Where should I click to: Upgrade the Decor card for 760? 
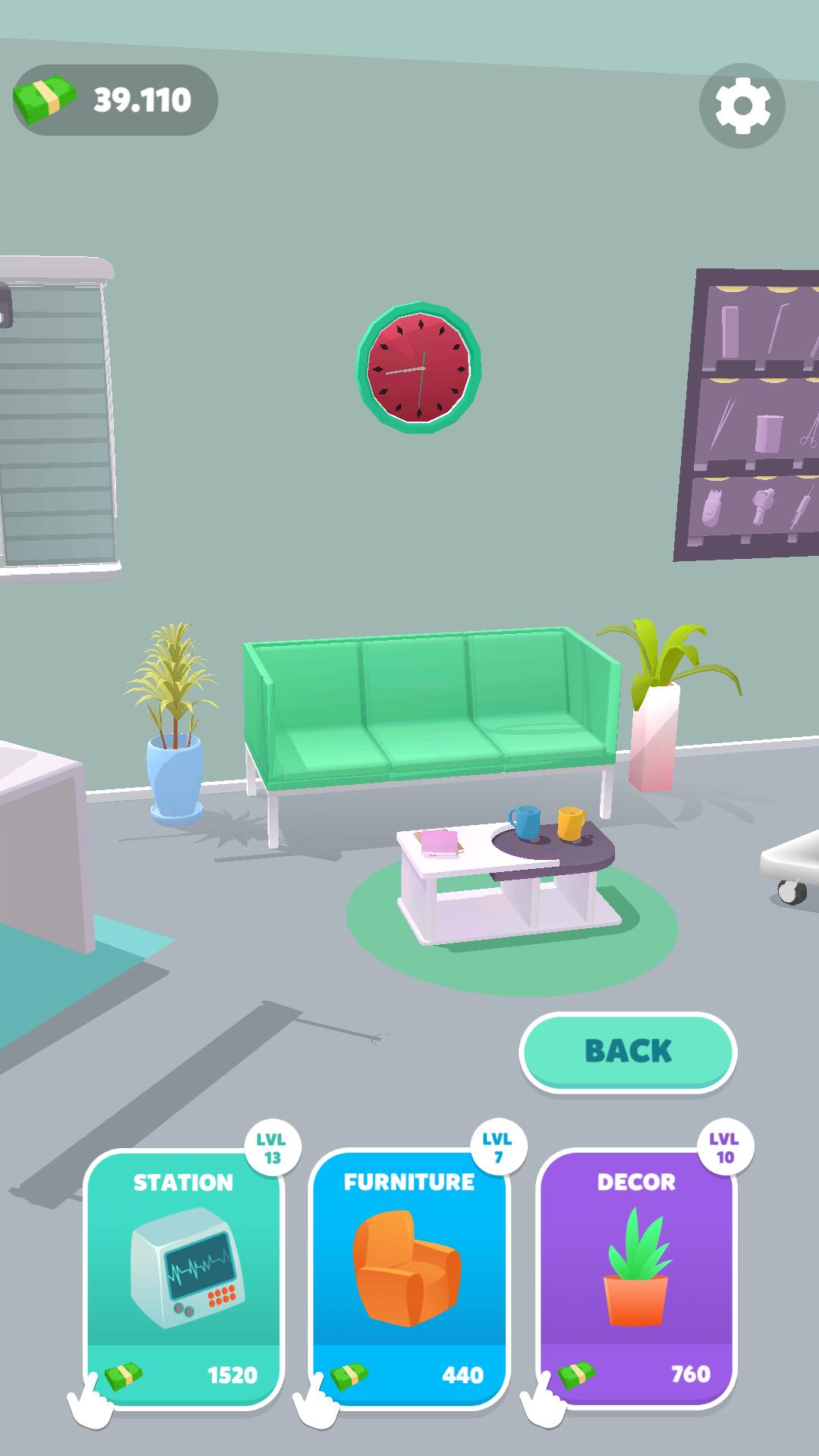pyautogui.click(x=635, y=1278)
